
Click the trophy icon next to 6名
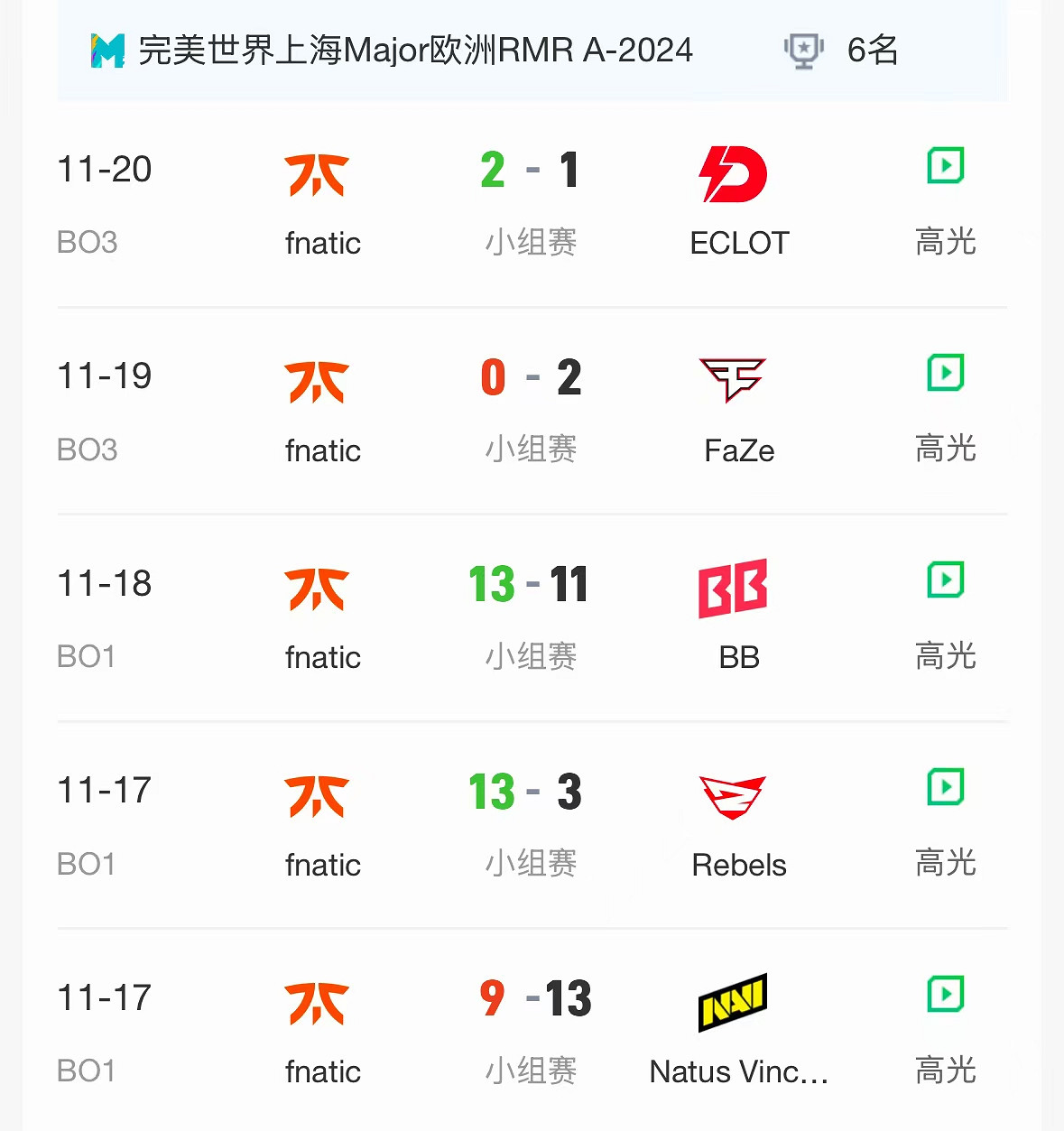tap(802, 51)
